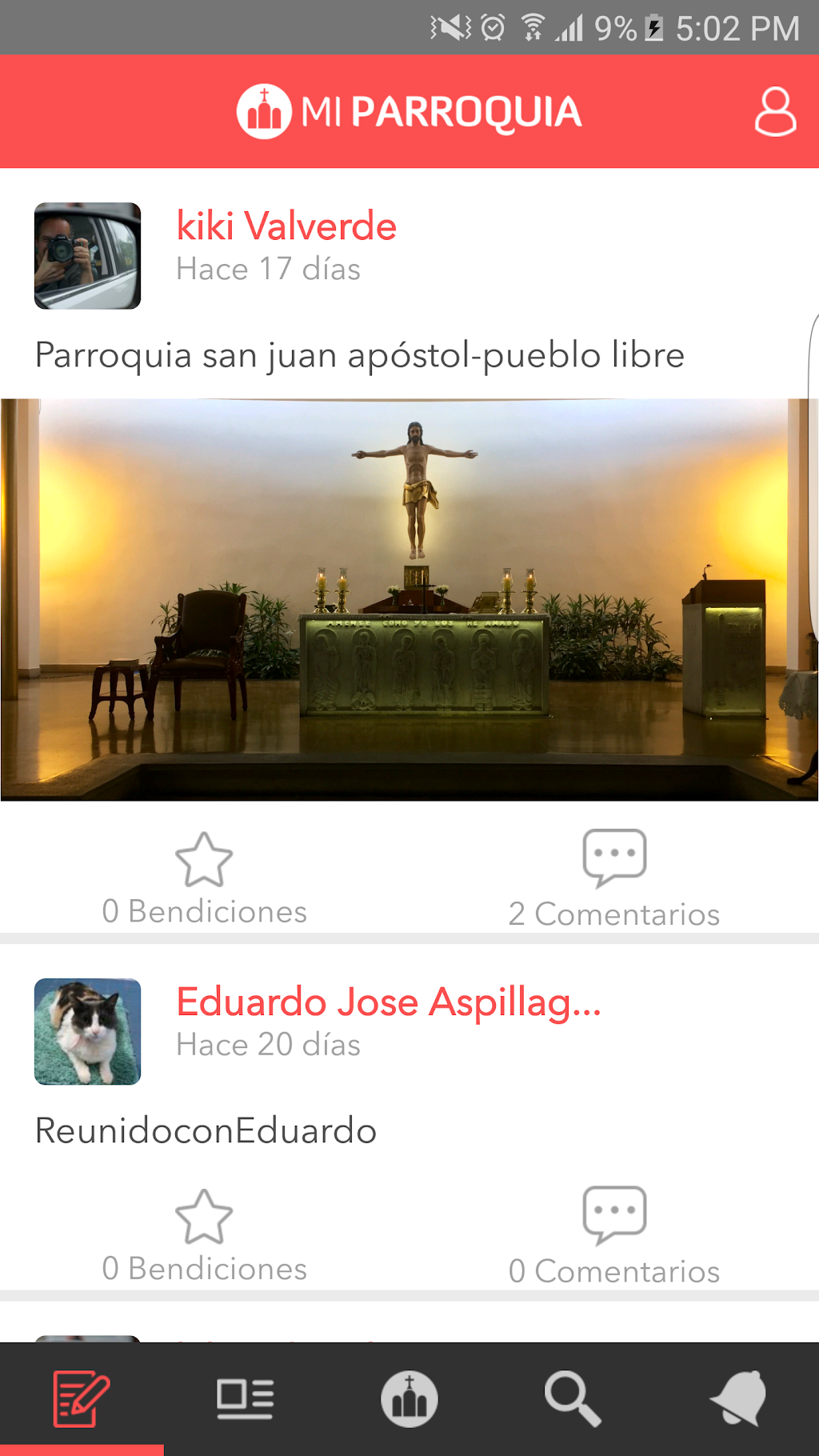Screen dimensions: 819x1456
Task: Open the church altar photo
Action: pyautogui.click(x=409, y=599)
